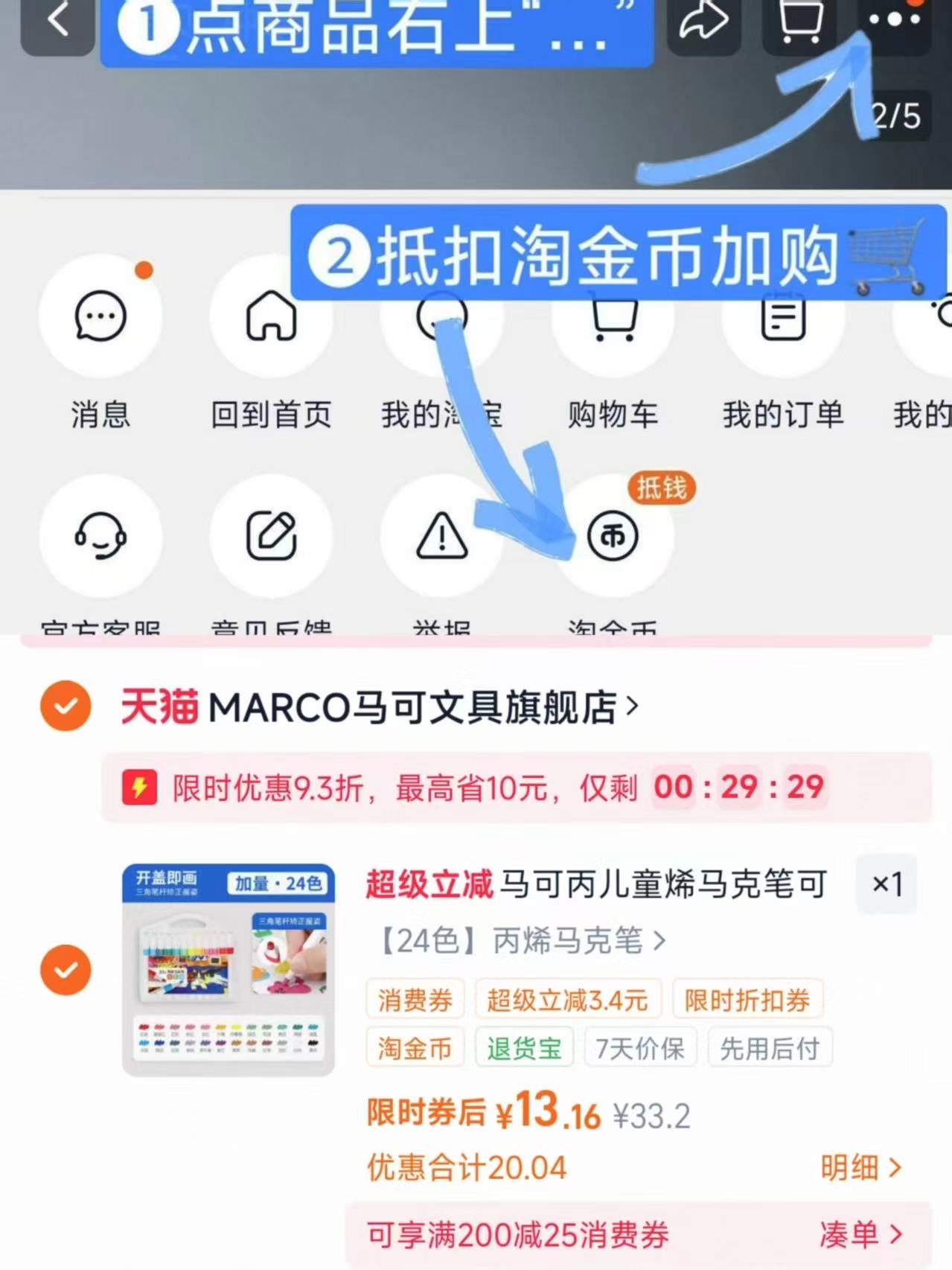Uncheck the MARCO store selection circle
The height and width of the screenshot is (1270, 952).
pyautogui.click(x=66, y=707)
